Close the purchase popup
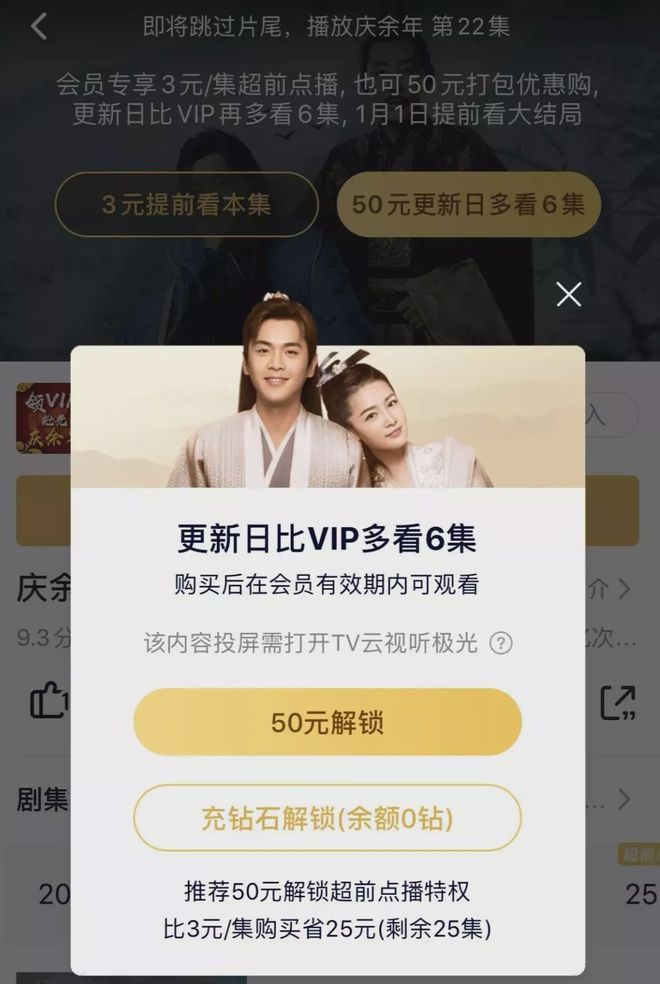This screenshot has height=984, width=660. coord(568,294)
